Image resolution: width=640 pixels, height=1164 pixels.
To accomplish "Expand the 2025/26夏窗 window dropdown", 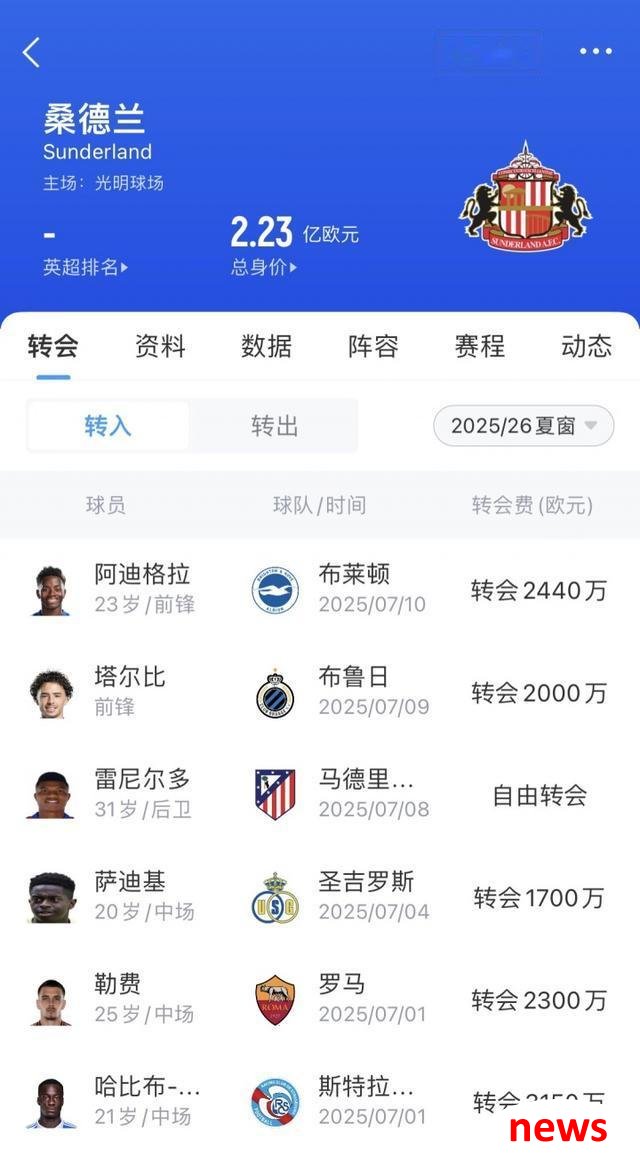I will click(x=523, y=425).
